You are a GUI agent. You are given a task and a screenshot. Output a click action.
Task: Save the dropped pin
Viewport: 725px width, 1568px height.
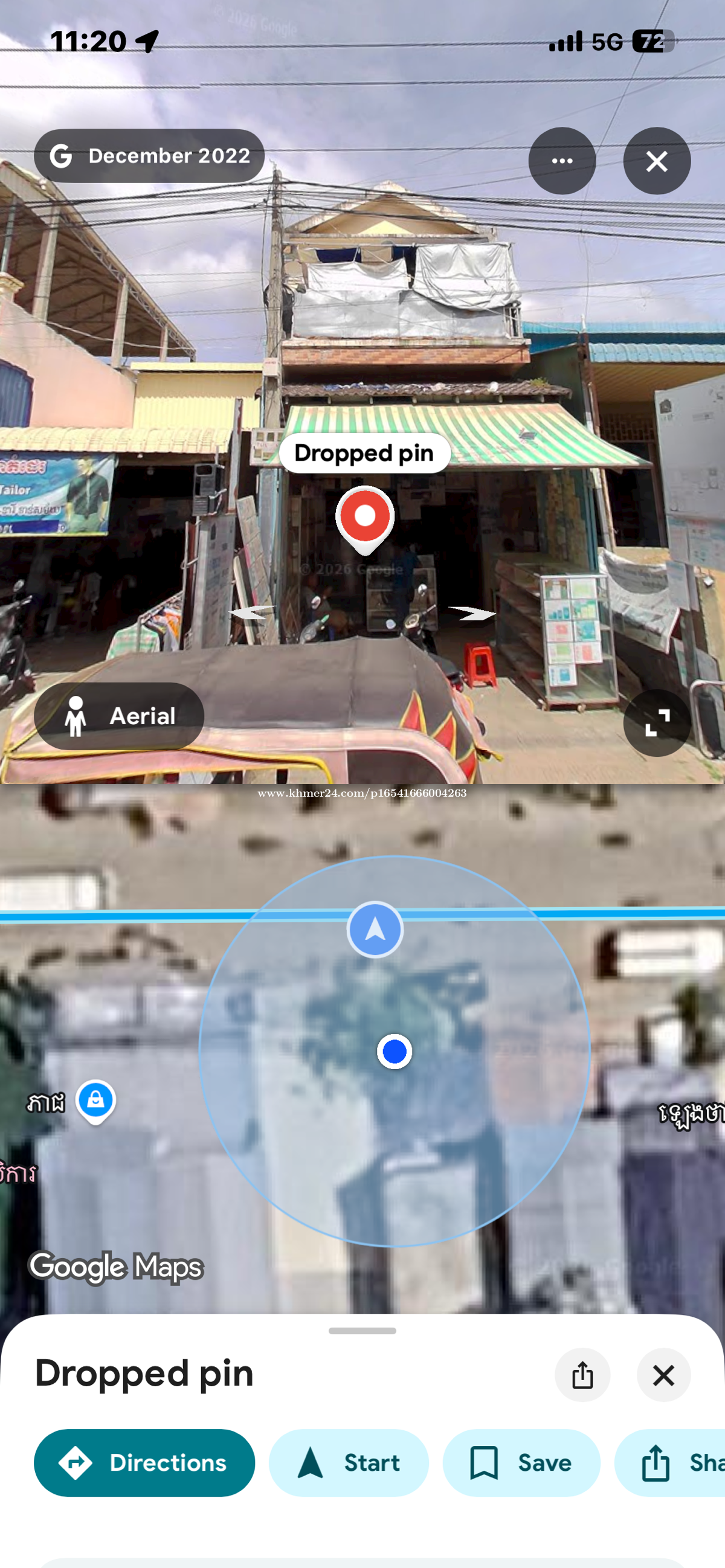click(x=521, y=1463)
